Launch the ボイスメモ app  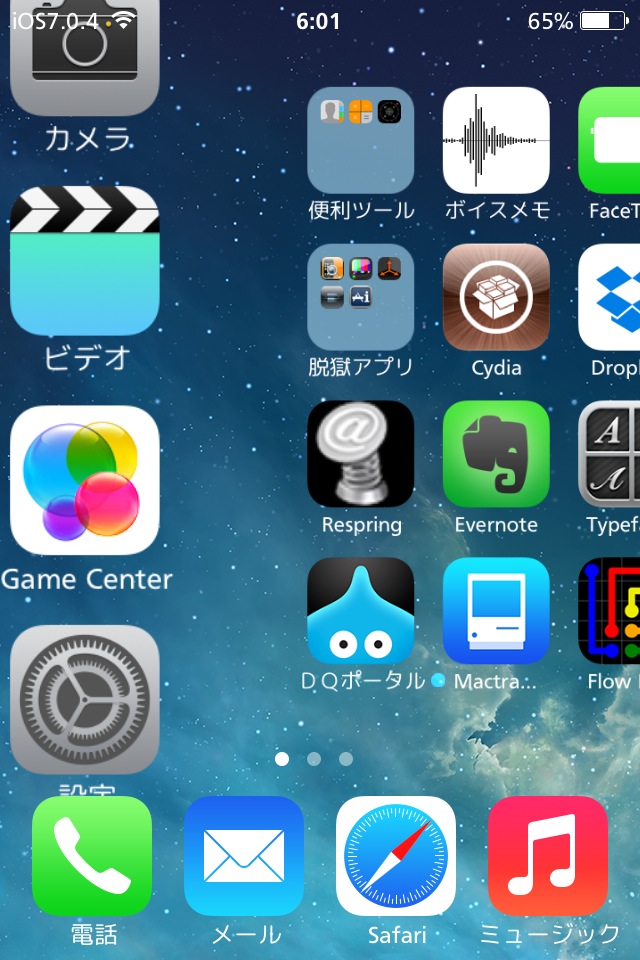[496, 141]
